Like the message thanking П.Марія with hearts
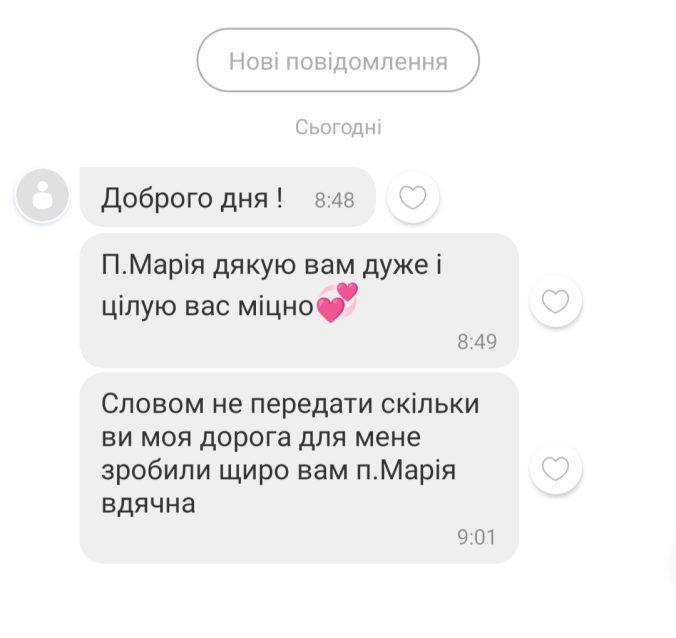Image resolution: width=676 pixels, height=638 pixels. coord(555,301)
